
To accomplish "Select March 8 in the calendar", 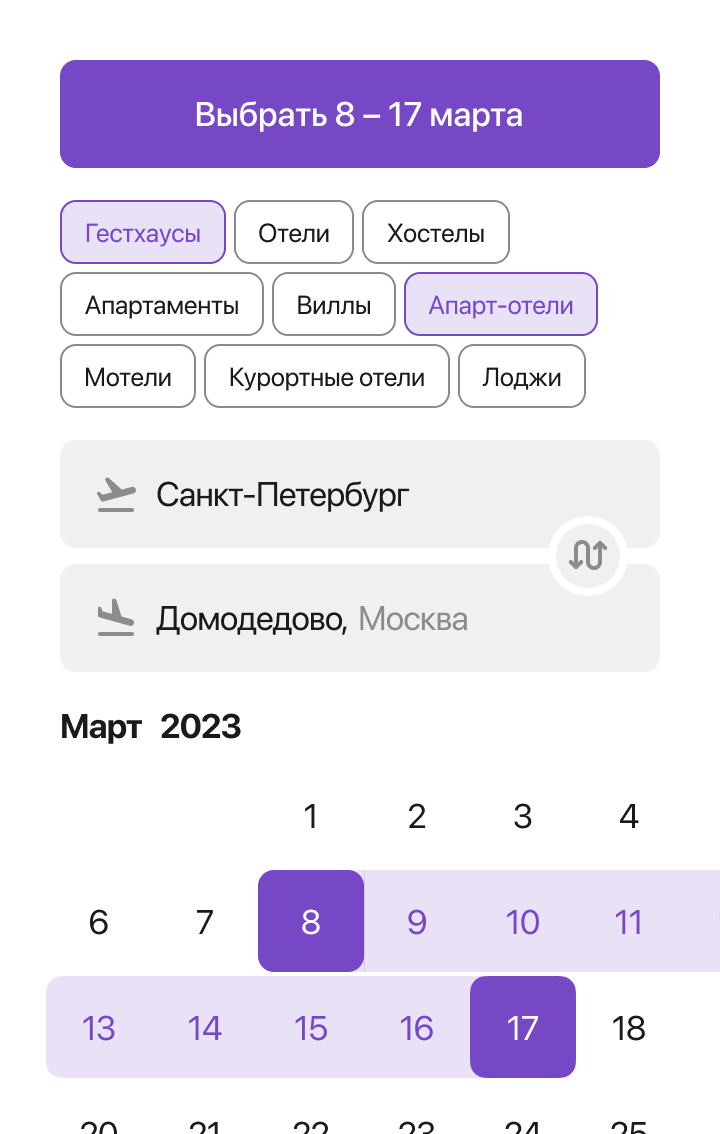I will coord(310,921).
